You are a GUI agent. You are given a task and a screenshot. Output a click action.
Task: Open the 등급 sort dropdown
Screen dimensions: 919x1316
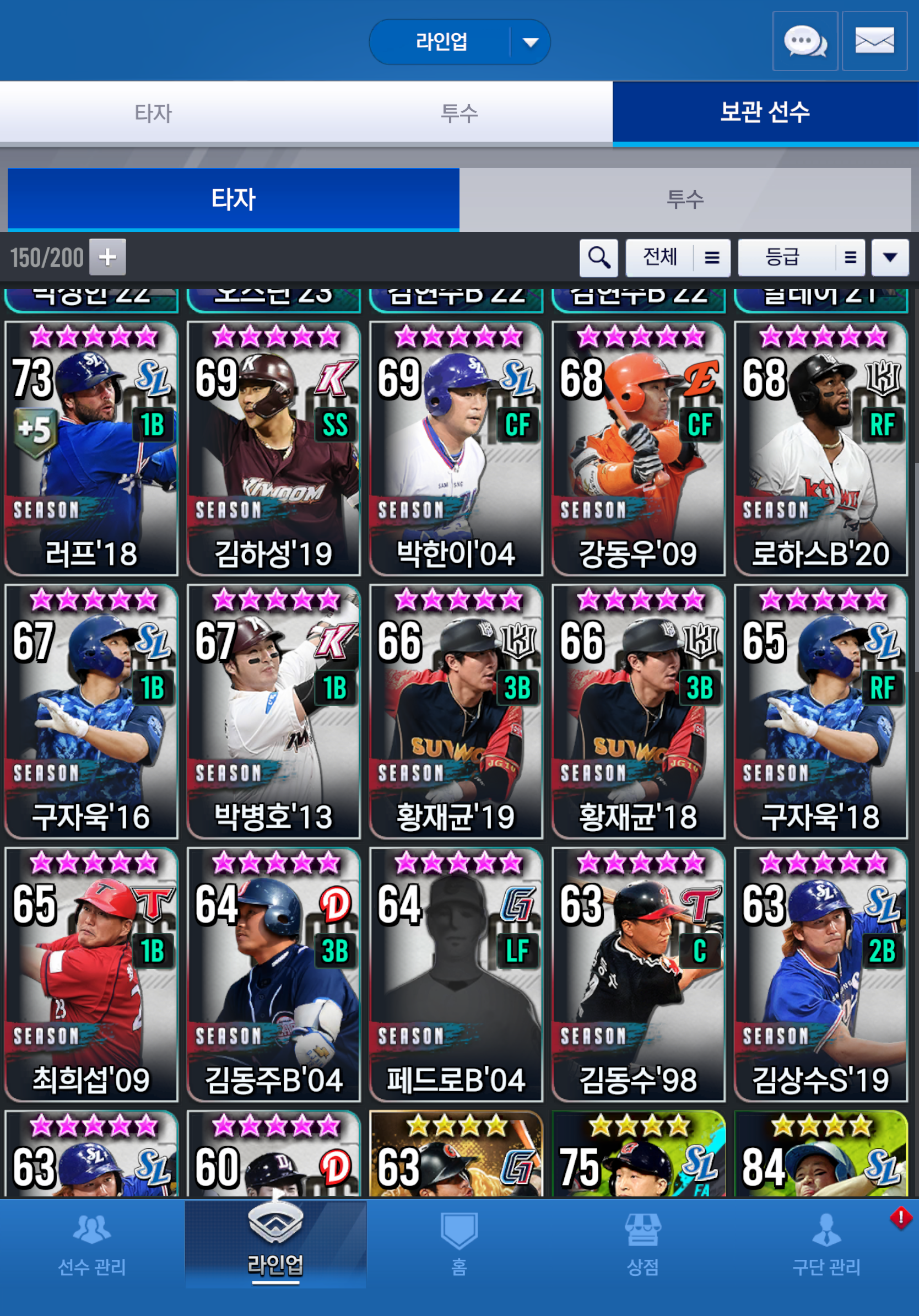(801, 257)
